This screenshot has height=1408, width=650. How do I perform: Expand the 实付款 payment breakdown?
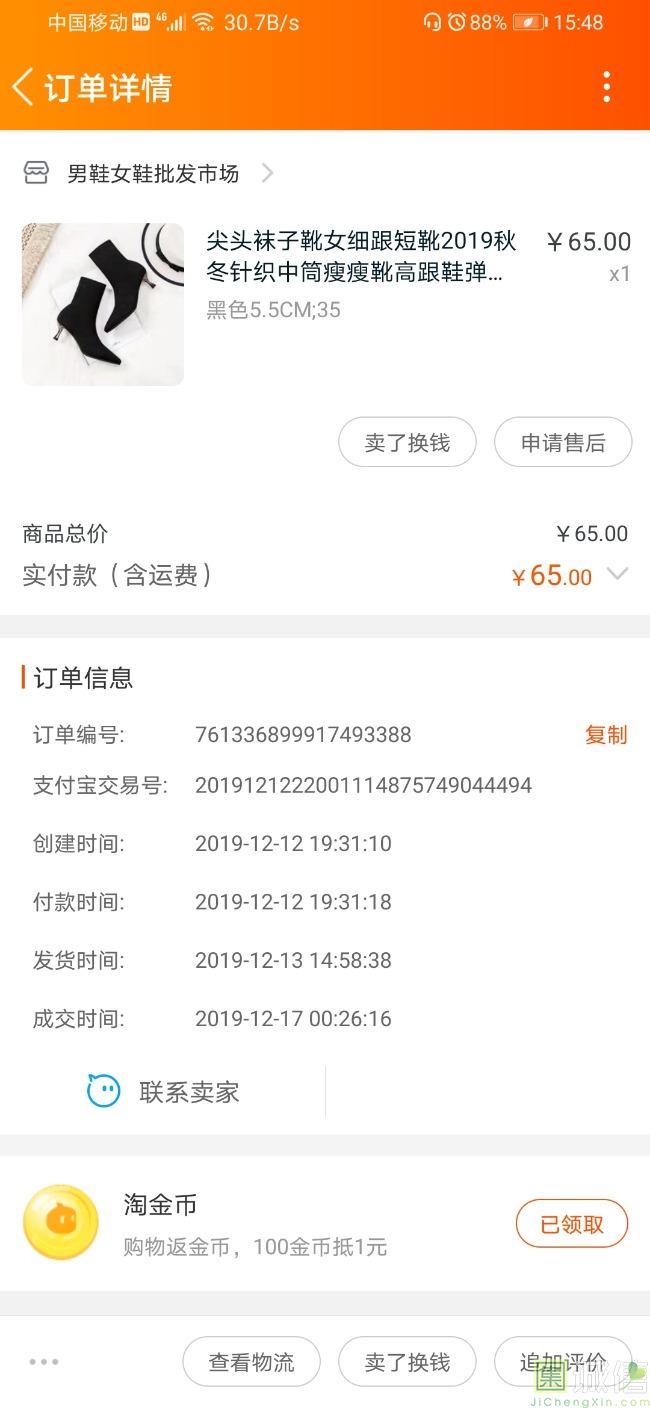point(617,574)
